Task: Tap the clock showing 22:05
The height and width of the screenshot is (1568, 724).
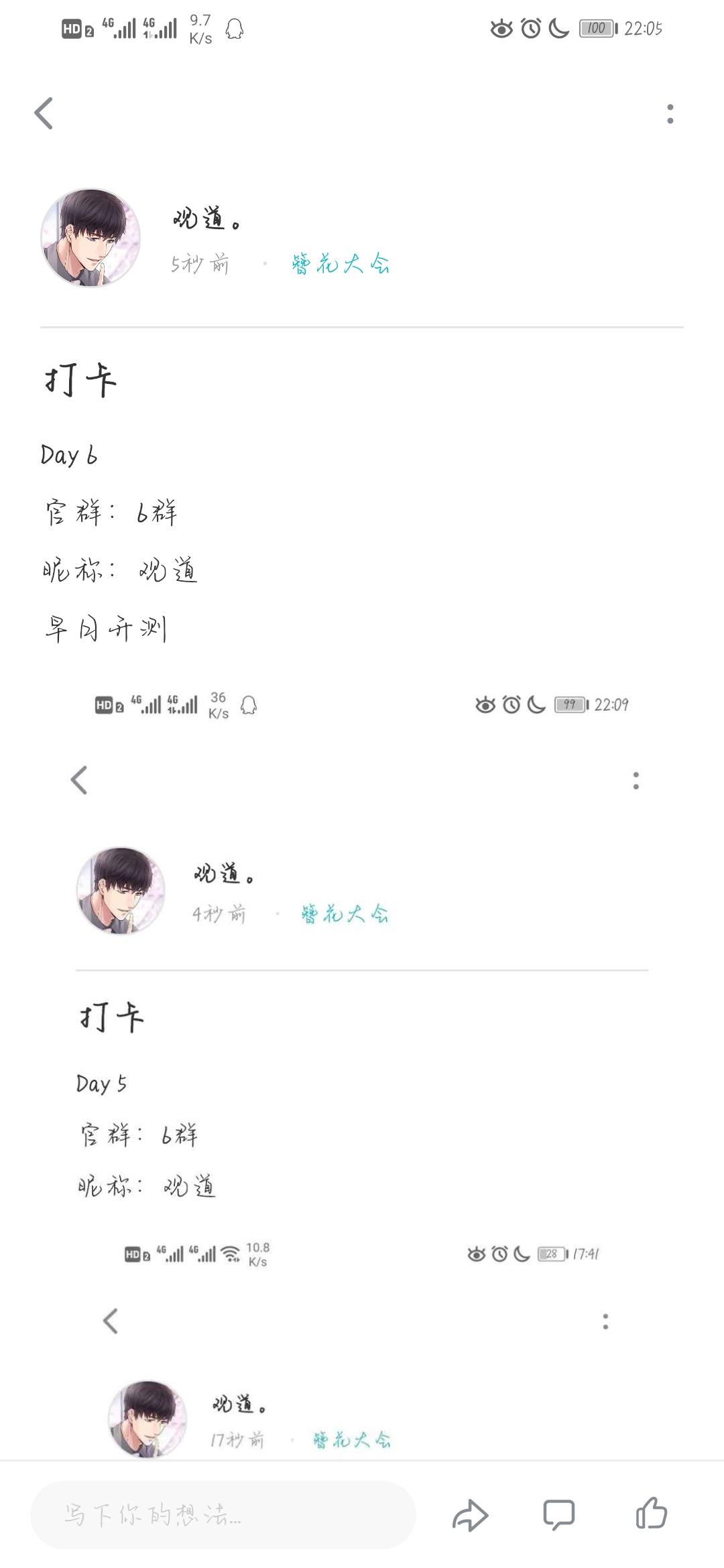Action: coord(642,28)
